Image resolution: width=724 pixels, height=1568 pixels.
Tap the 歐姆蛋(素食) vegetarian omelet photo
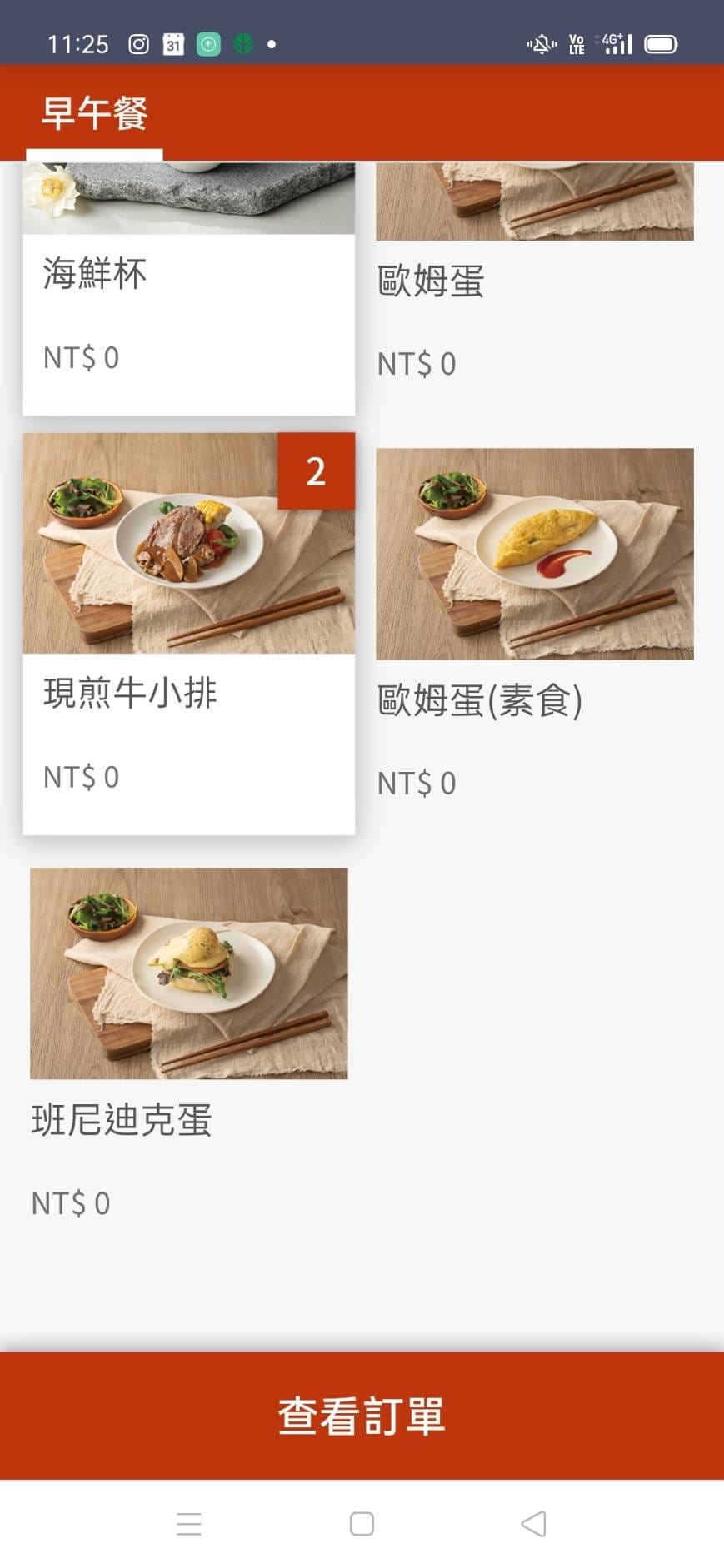point(536,554)
